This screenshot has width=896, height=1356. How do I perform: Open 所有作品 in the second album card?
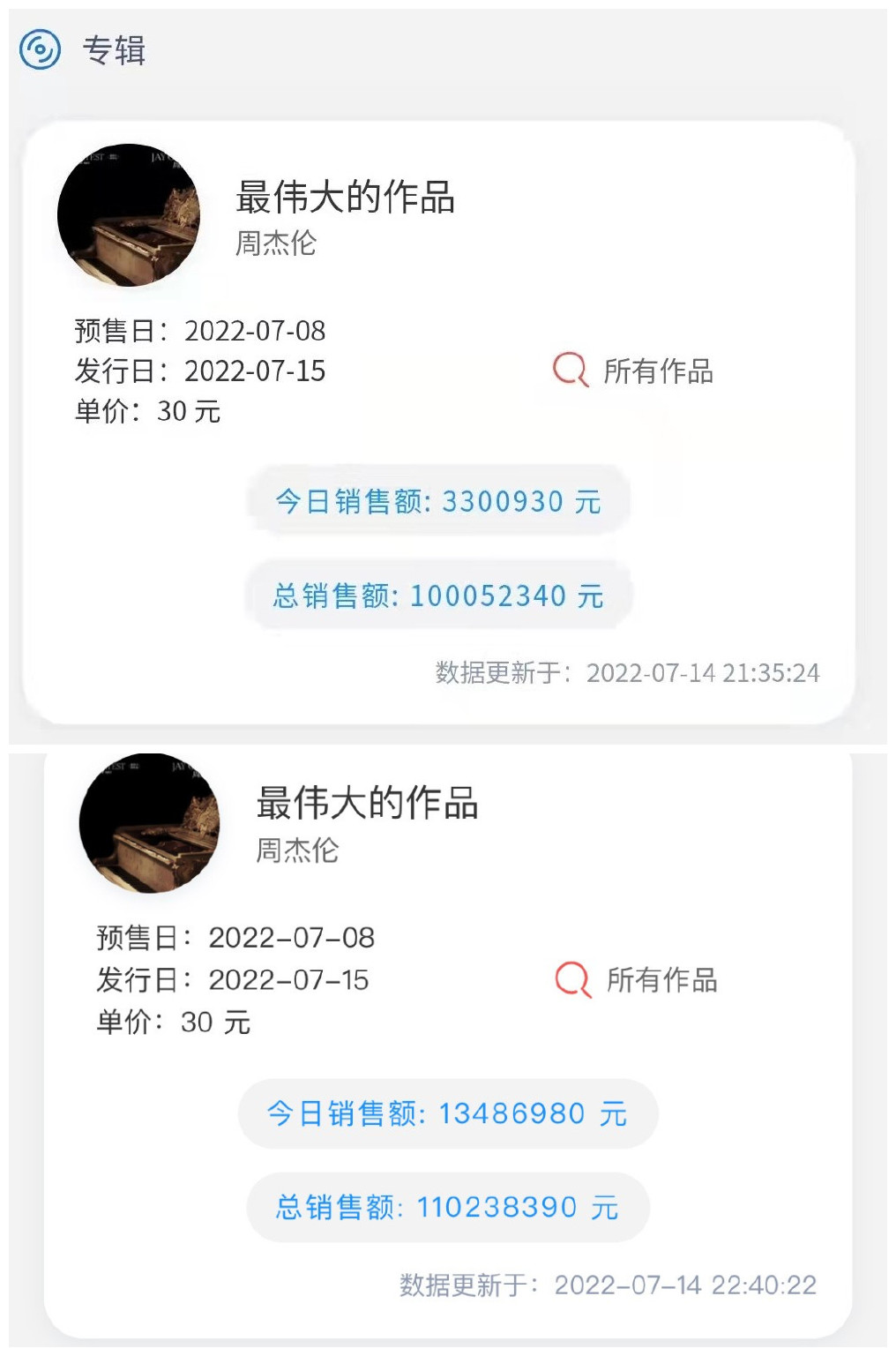(661, 979)
